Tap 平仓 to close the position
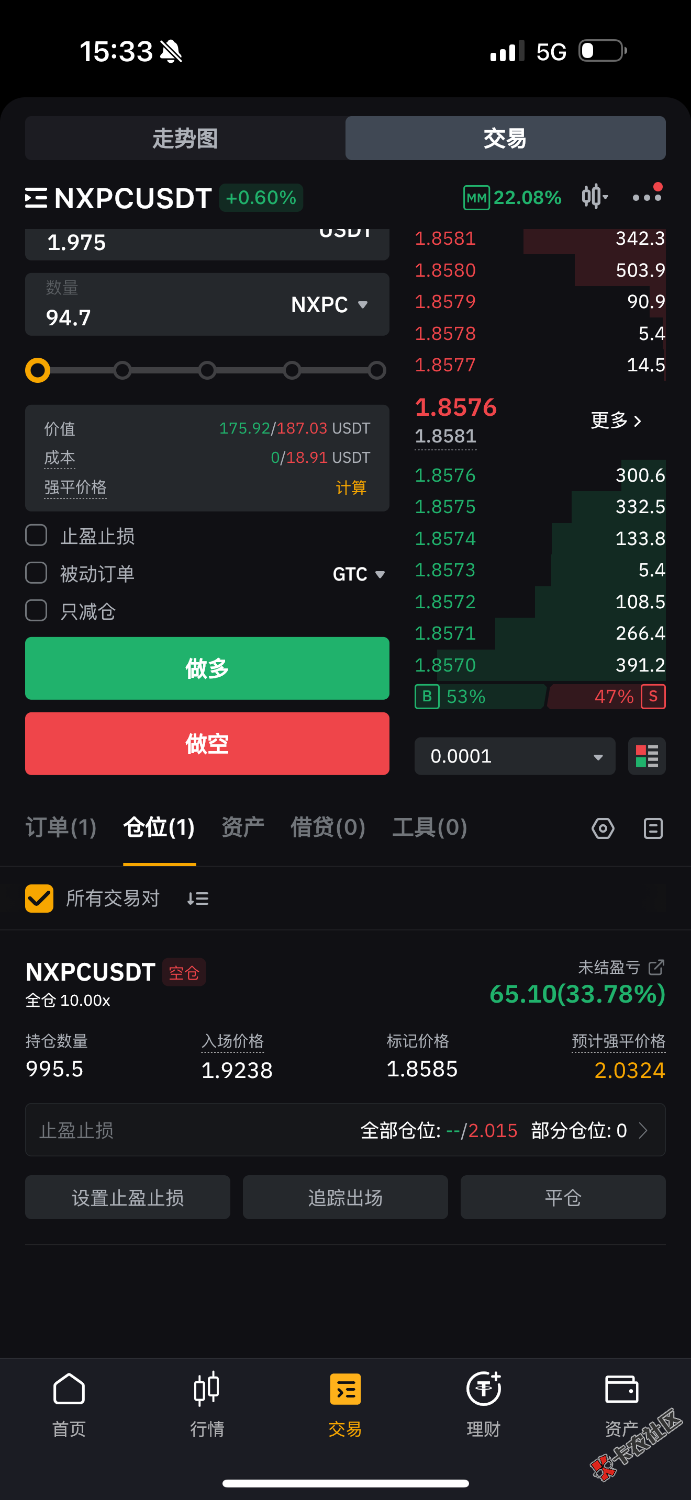 pyautogui.click(x=563, y=1197)
